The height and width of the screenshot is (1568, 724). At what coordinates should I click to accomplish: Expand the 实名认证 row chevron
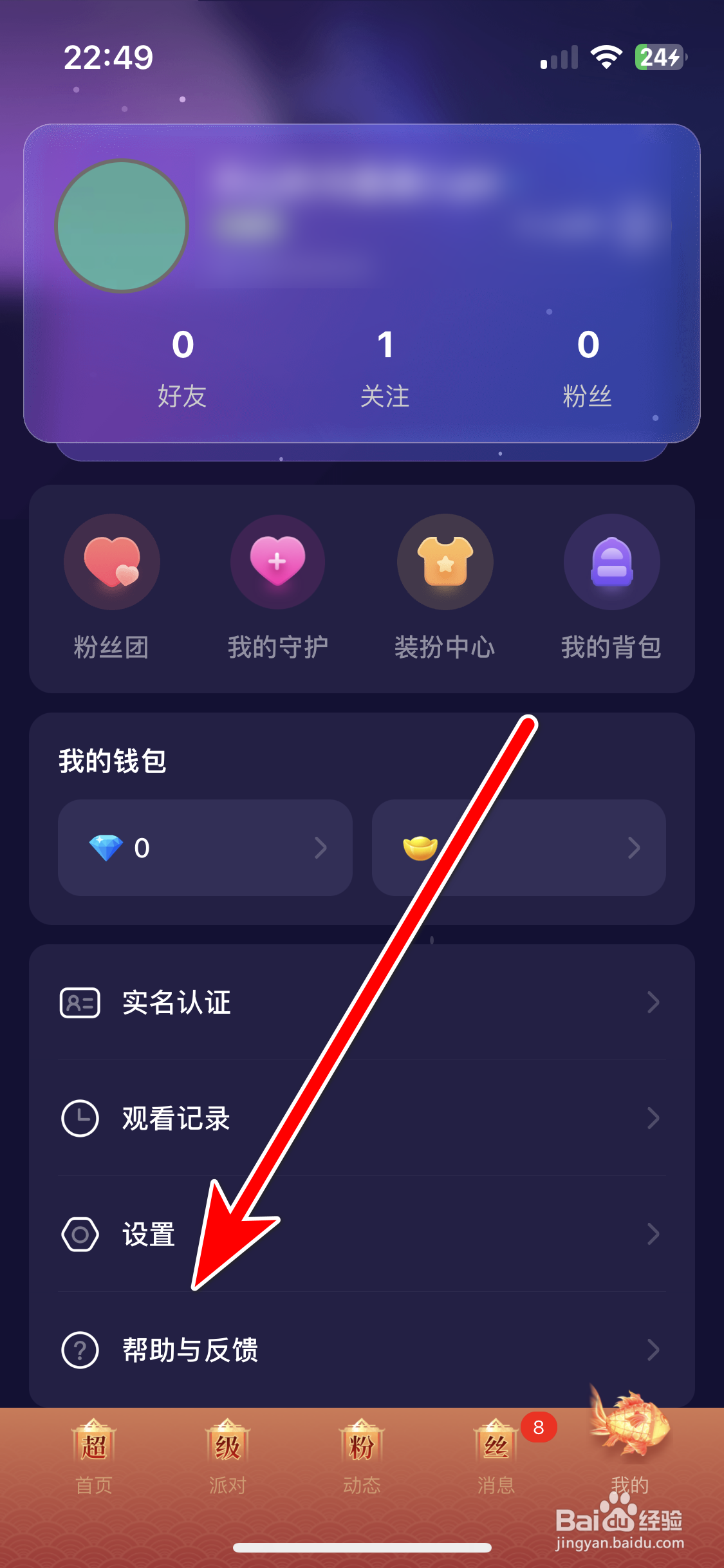tap(653, 1002)
